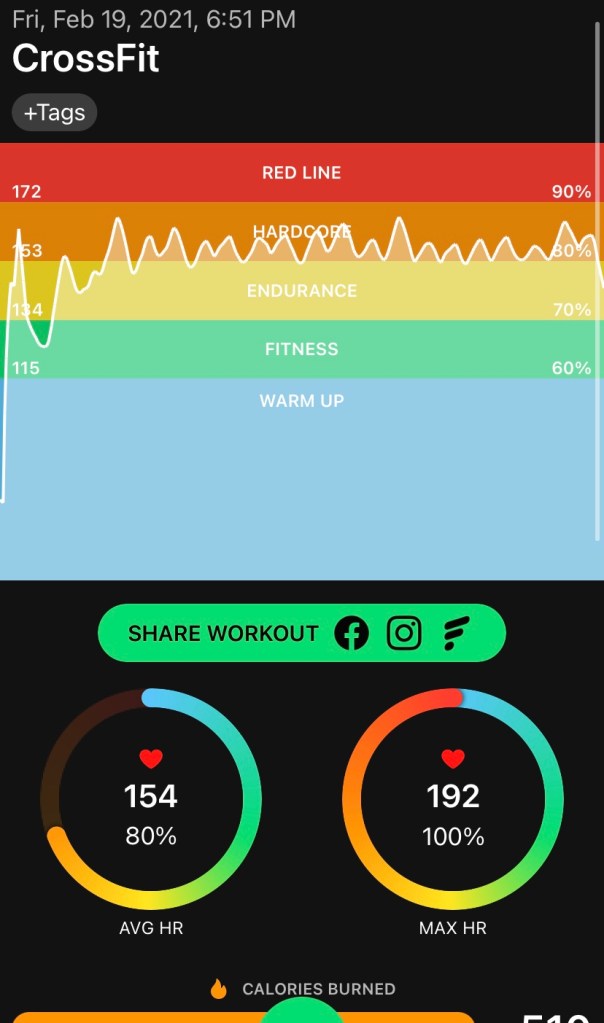Screen dimensions: 604x1023
Task: Share workout to Facebook
Action: [351, 633]
